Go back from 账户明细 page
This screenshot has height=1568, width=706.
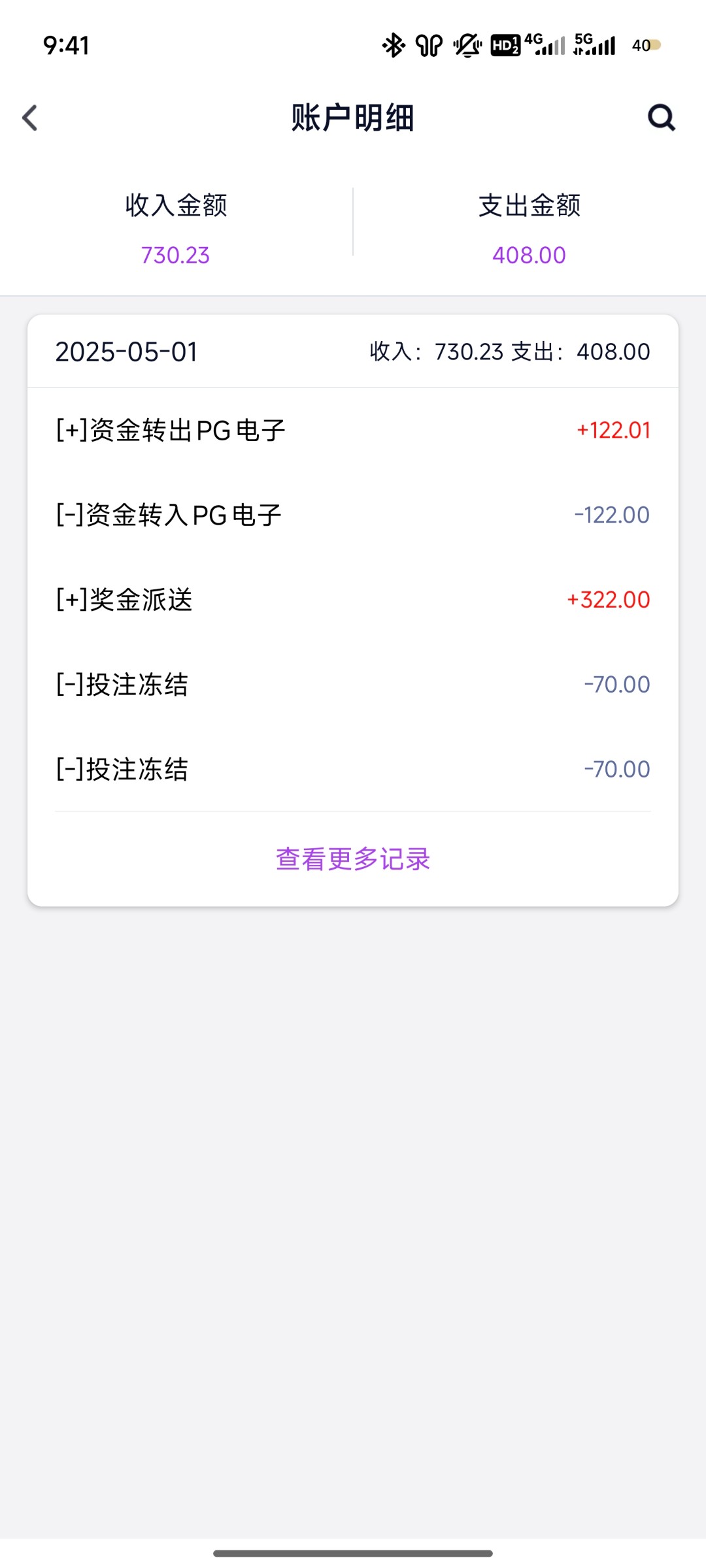click(x=30, y=118)
